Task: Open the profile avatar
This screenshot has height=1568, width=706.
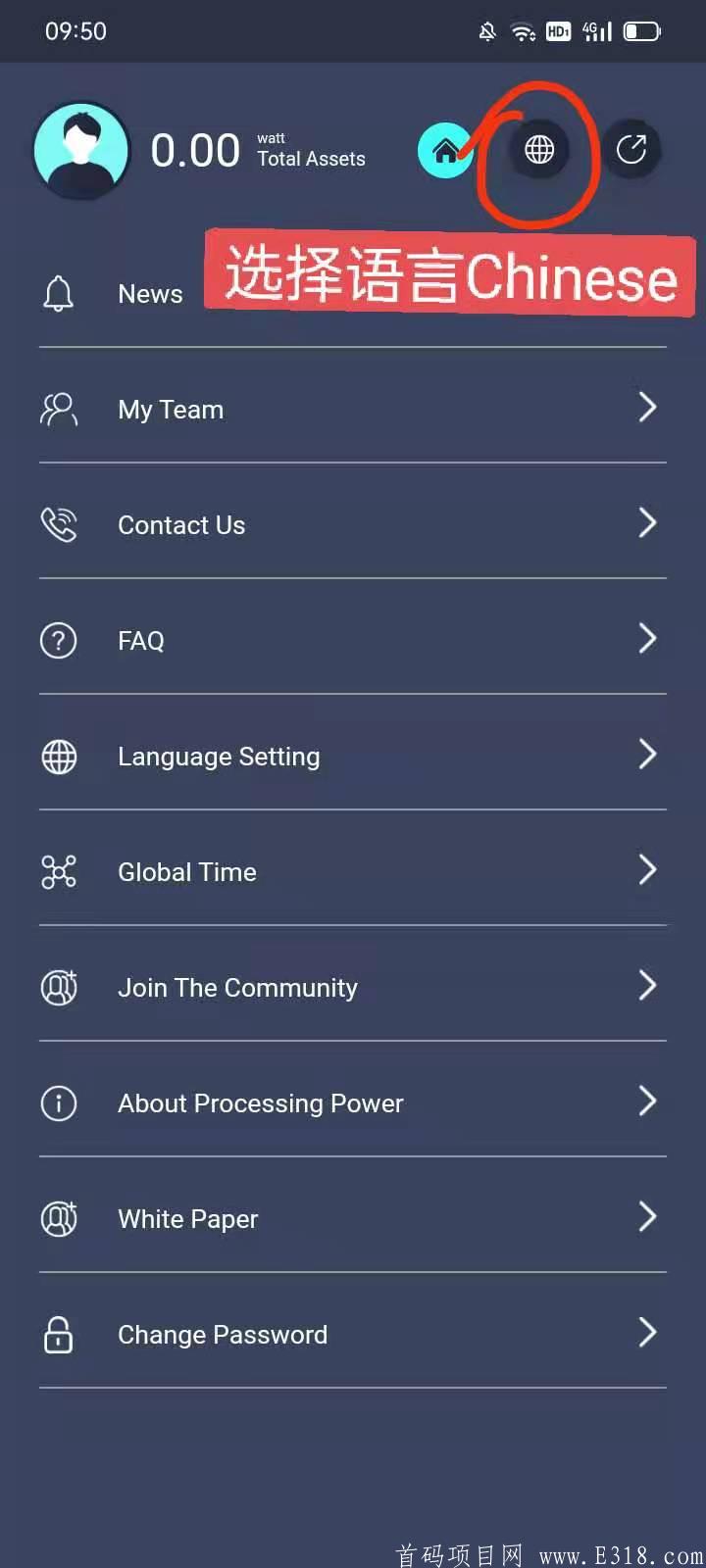Action: pos(81,150)
